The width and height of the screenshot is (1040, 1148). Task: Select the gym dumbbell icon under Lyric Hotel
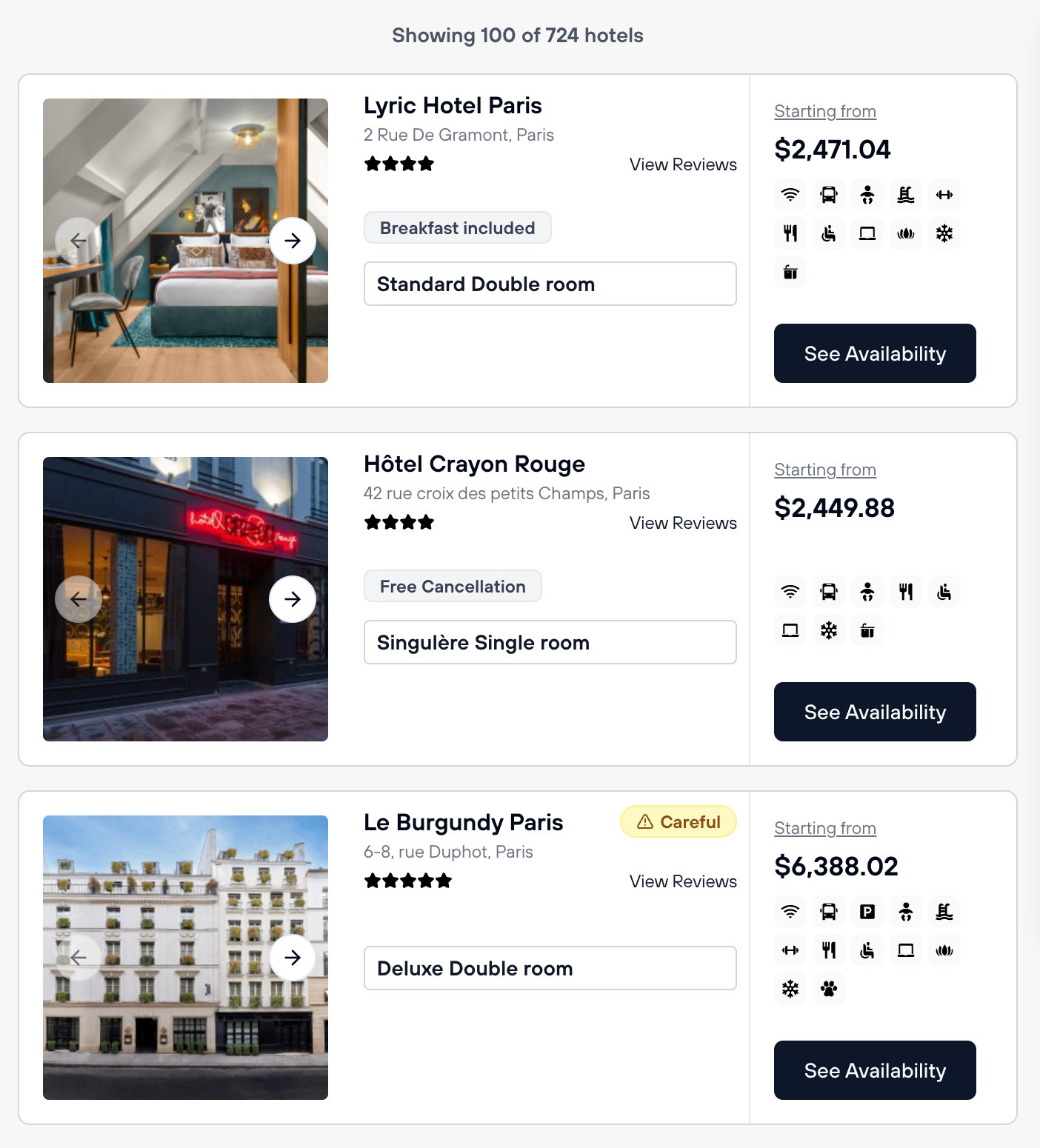coord(944,195)
